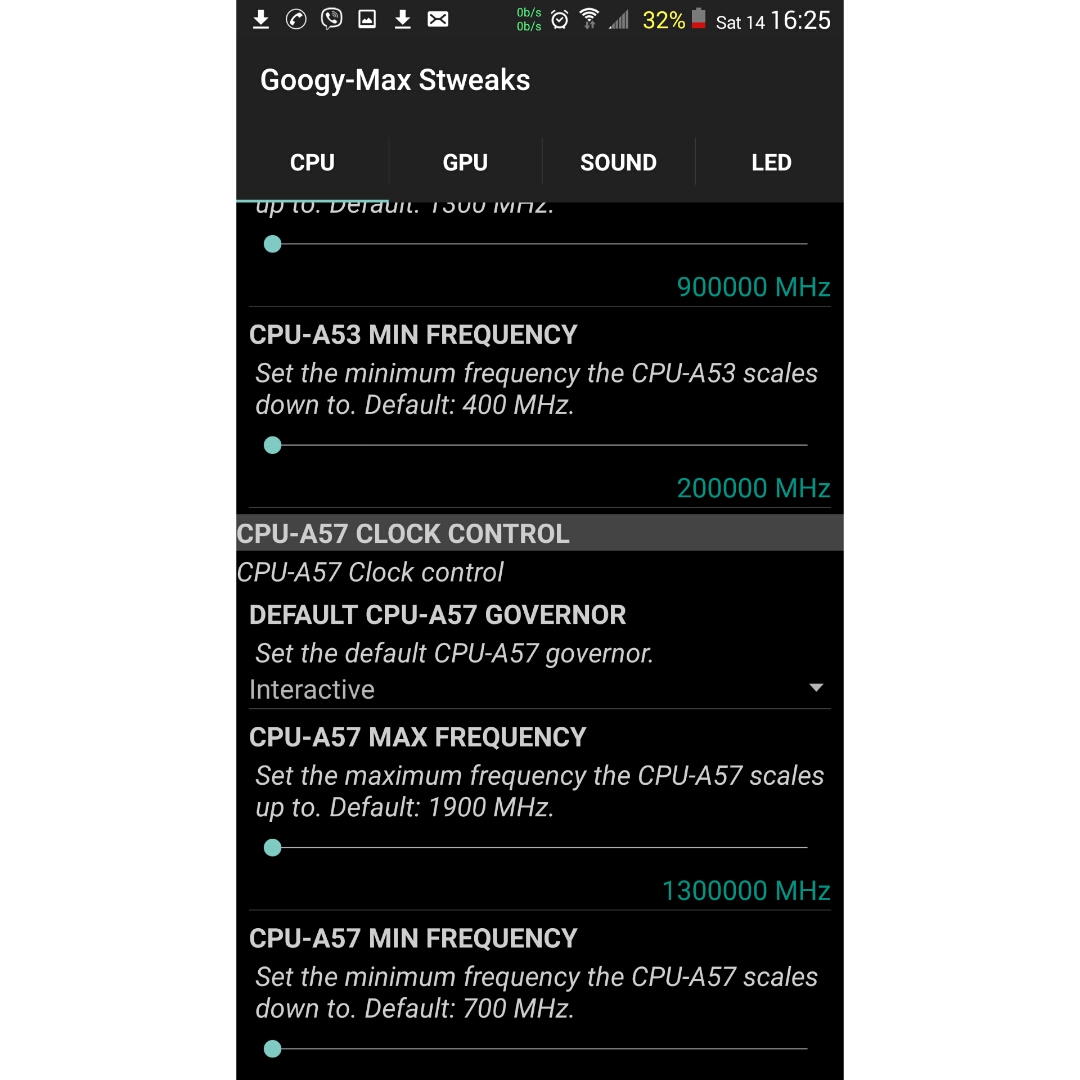The height and width of the screenshot is (1080, 1080).
Task: Tap the CPU-A57 max frequency slider
Action: coord(540,848)
